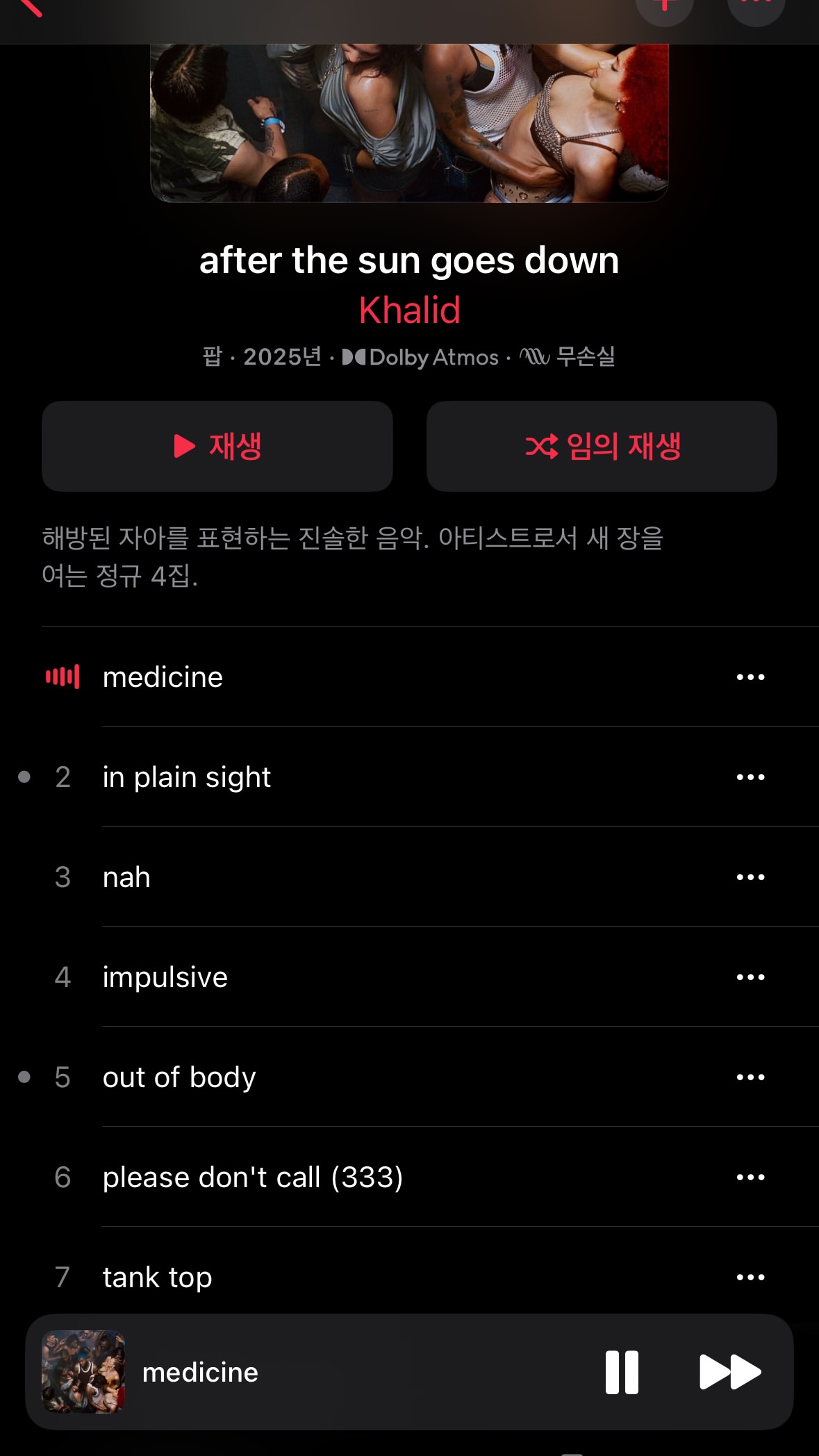Open more options for in plain sight
This screenshot has width=819, height=1456.
750,777
